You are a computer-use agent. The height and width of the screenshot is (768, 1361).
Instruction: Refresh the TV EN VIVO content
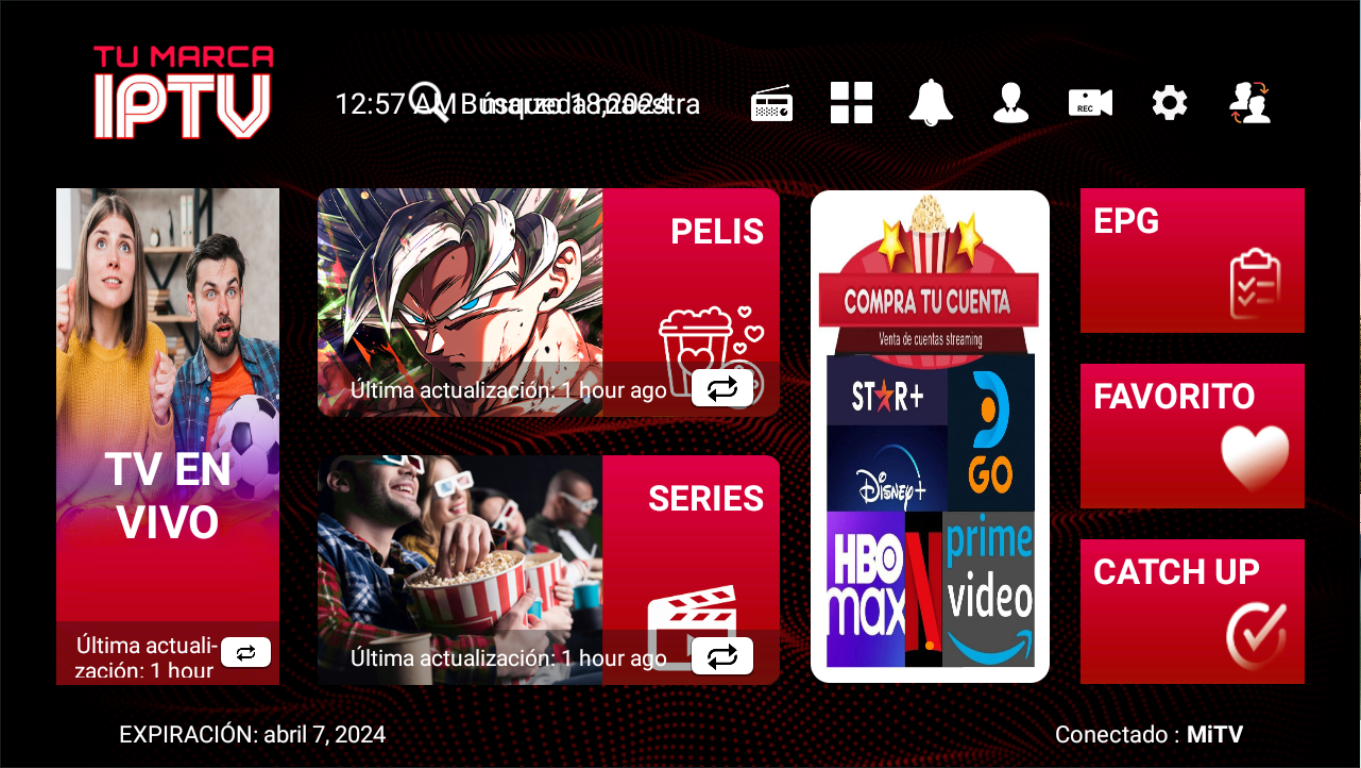(245, 653)
